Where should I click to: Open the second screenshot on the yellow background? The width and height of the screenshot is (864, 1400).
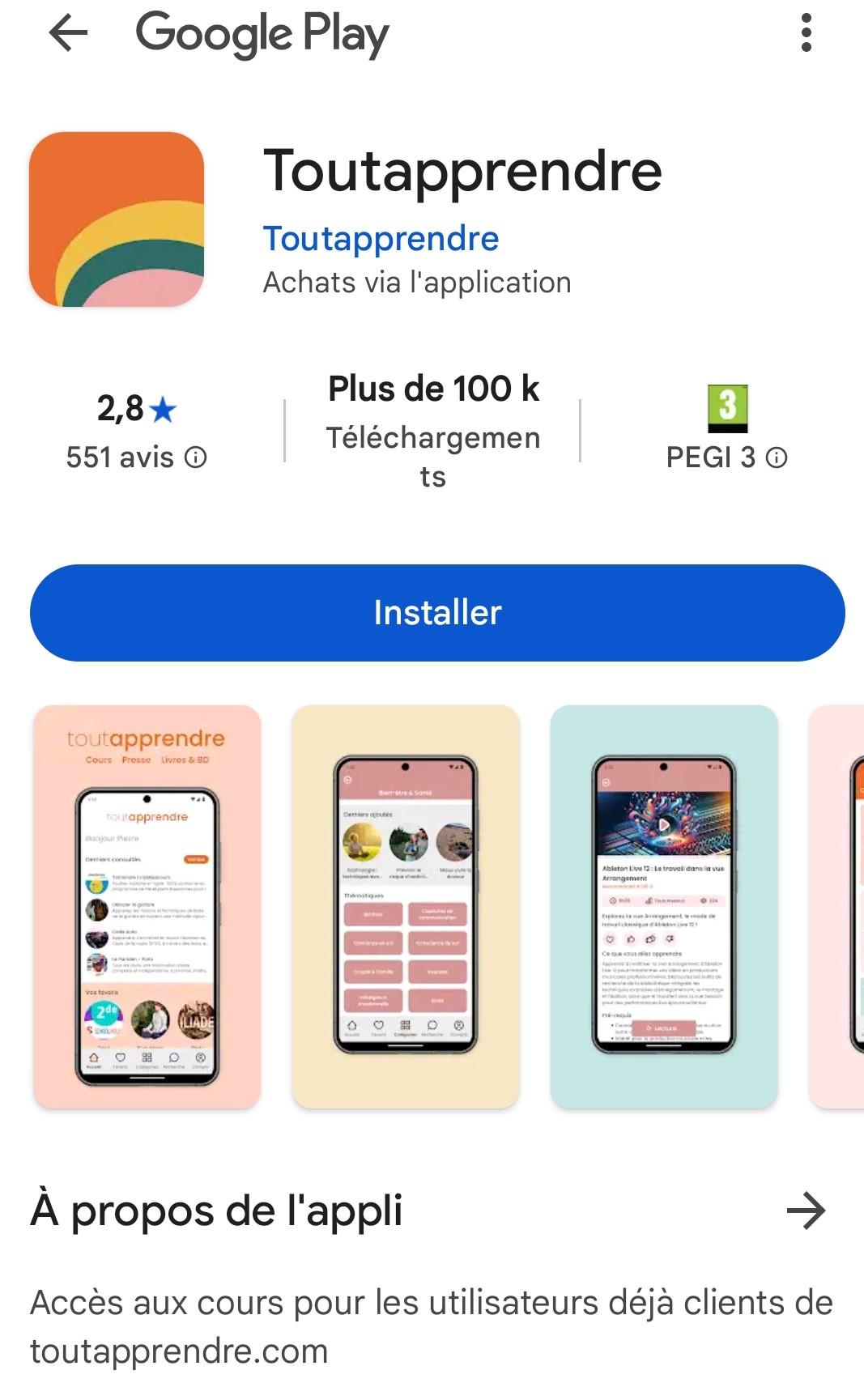(405, 906)
